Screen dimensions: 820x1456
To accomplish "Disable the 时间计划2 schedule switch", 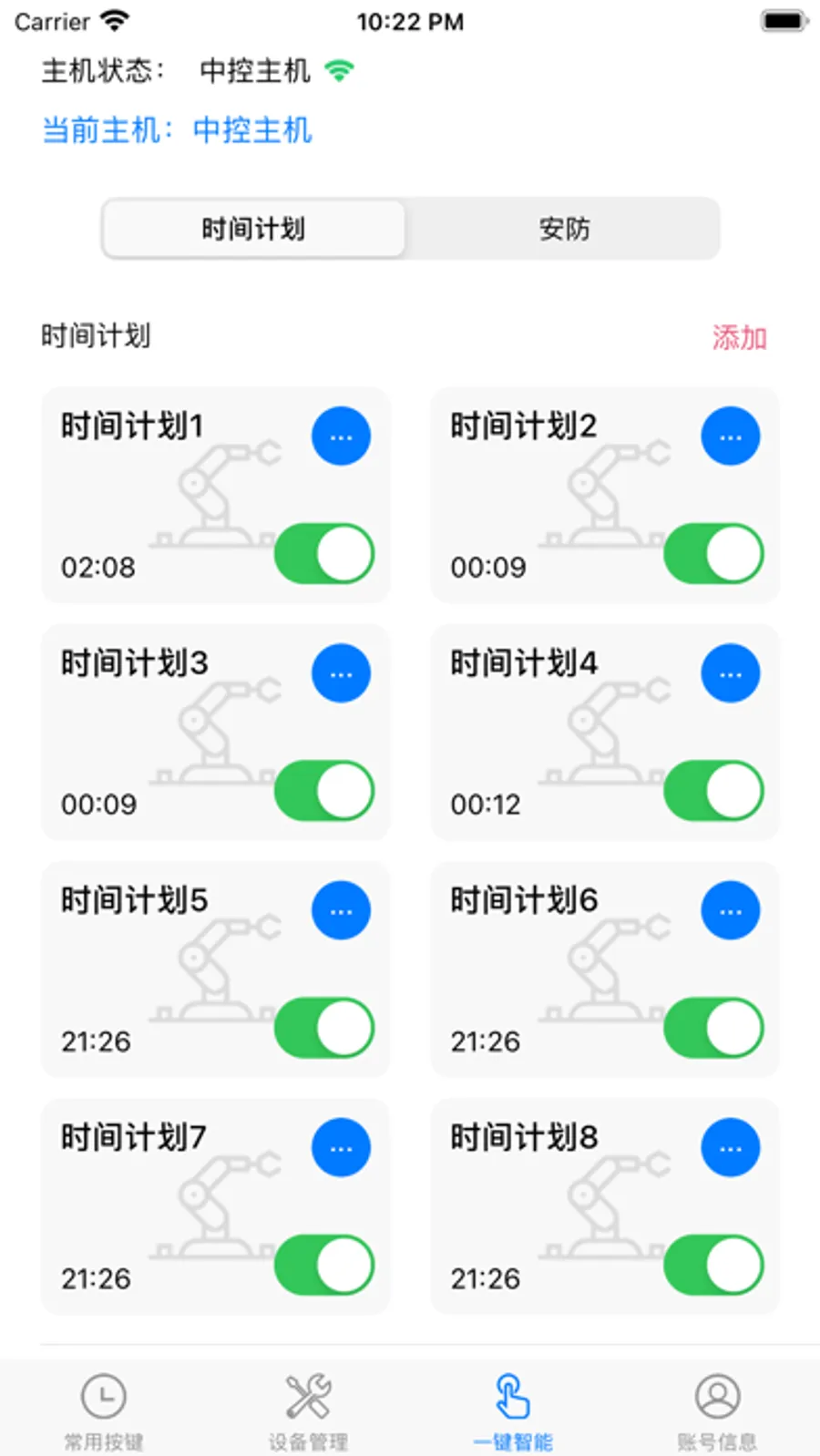I will click(x=713, y=552).
